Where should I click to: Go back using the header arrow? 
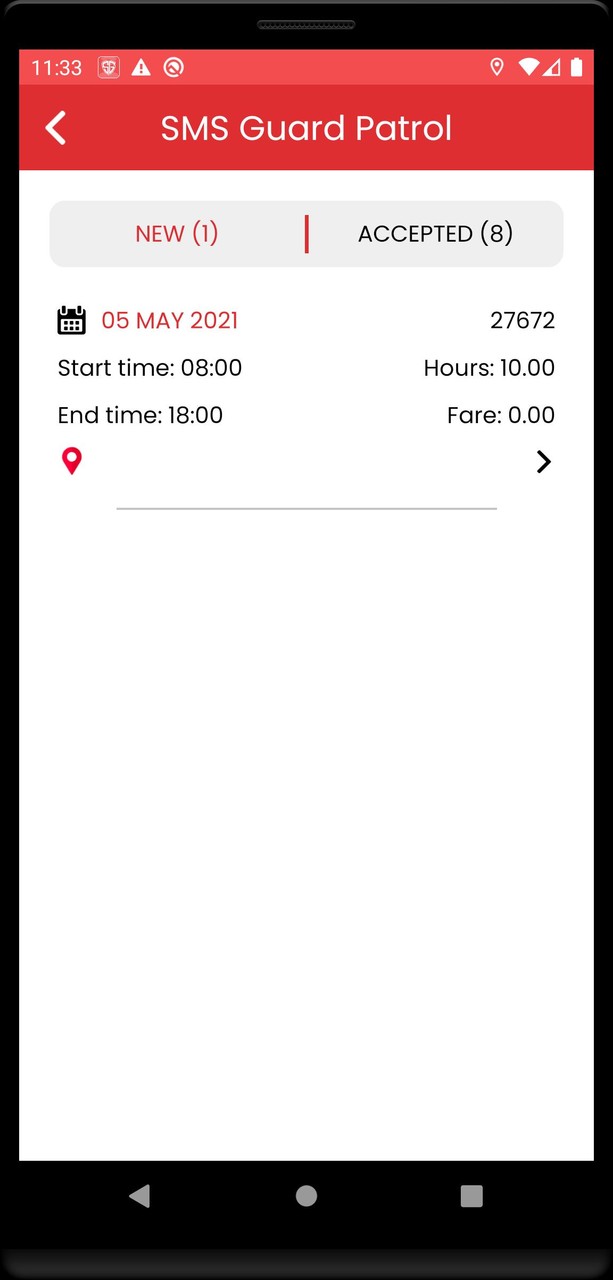[56, 128]
